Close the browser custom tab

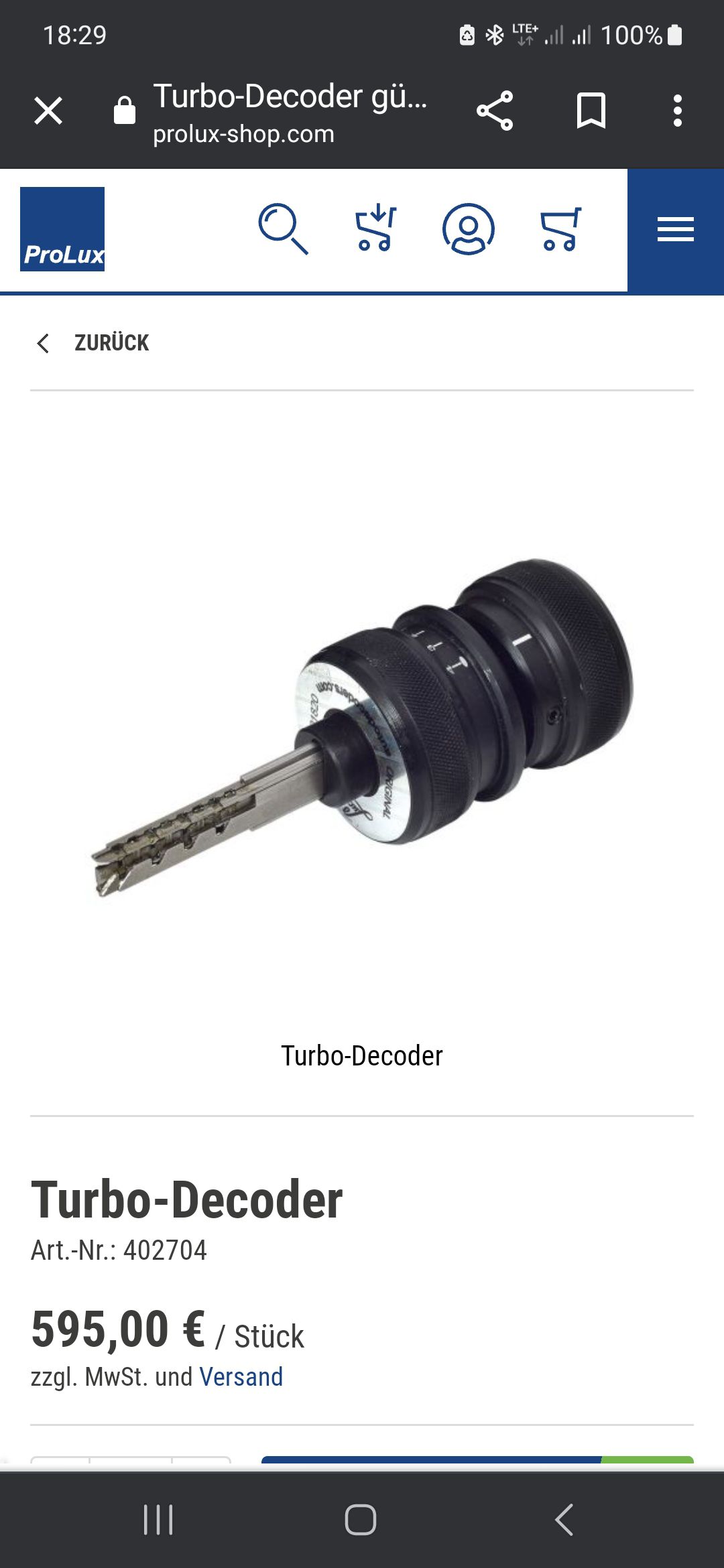48,111
